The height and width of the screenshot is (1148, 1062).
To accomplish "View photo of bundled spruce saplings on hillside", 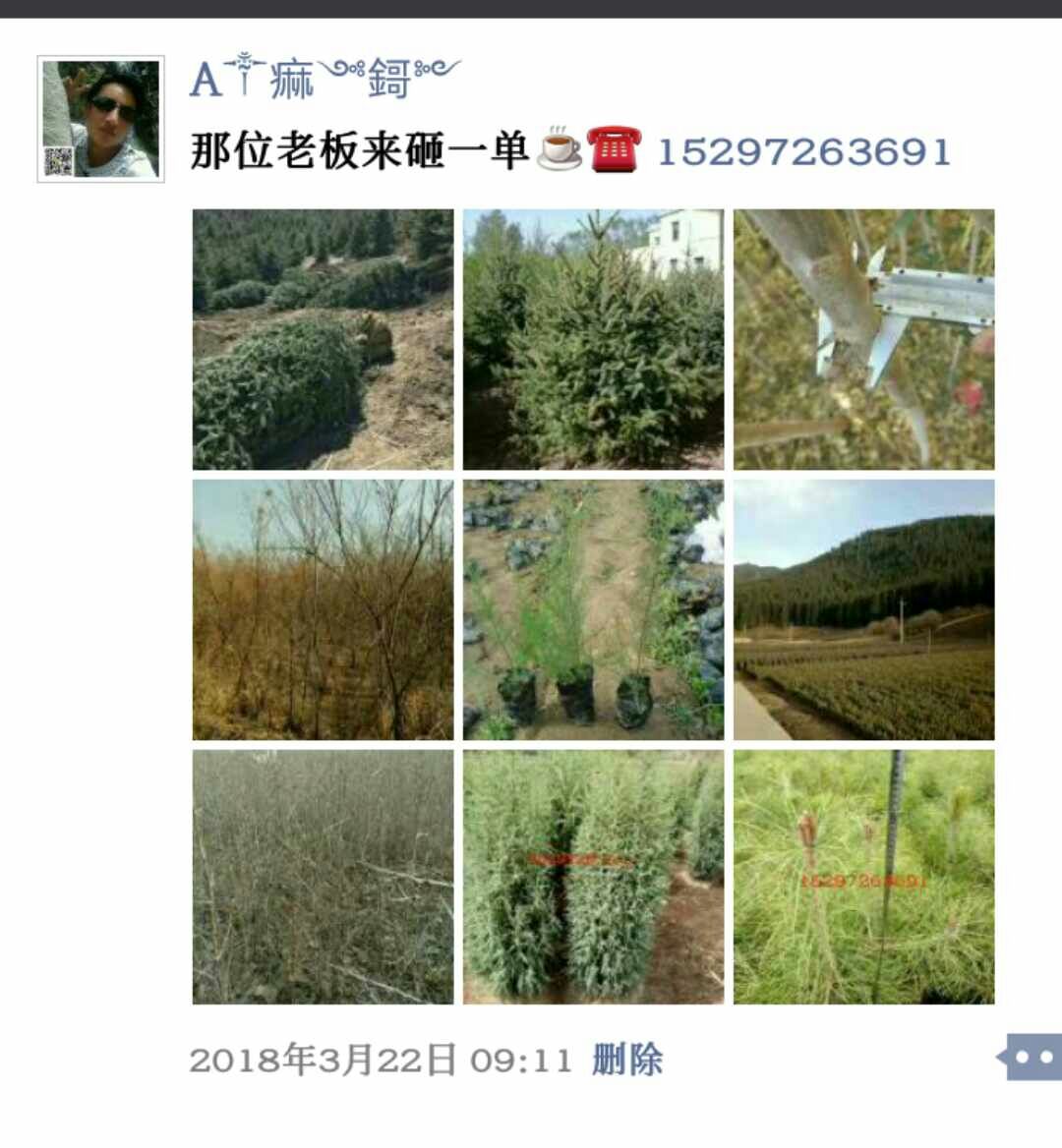I will point(323,339).
